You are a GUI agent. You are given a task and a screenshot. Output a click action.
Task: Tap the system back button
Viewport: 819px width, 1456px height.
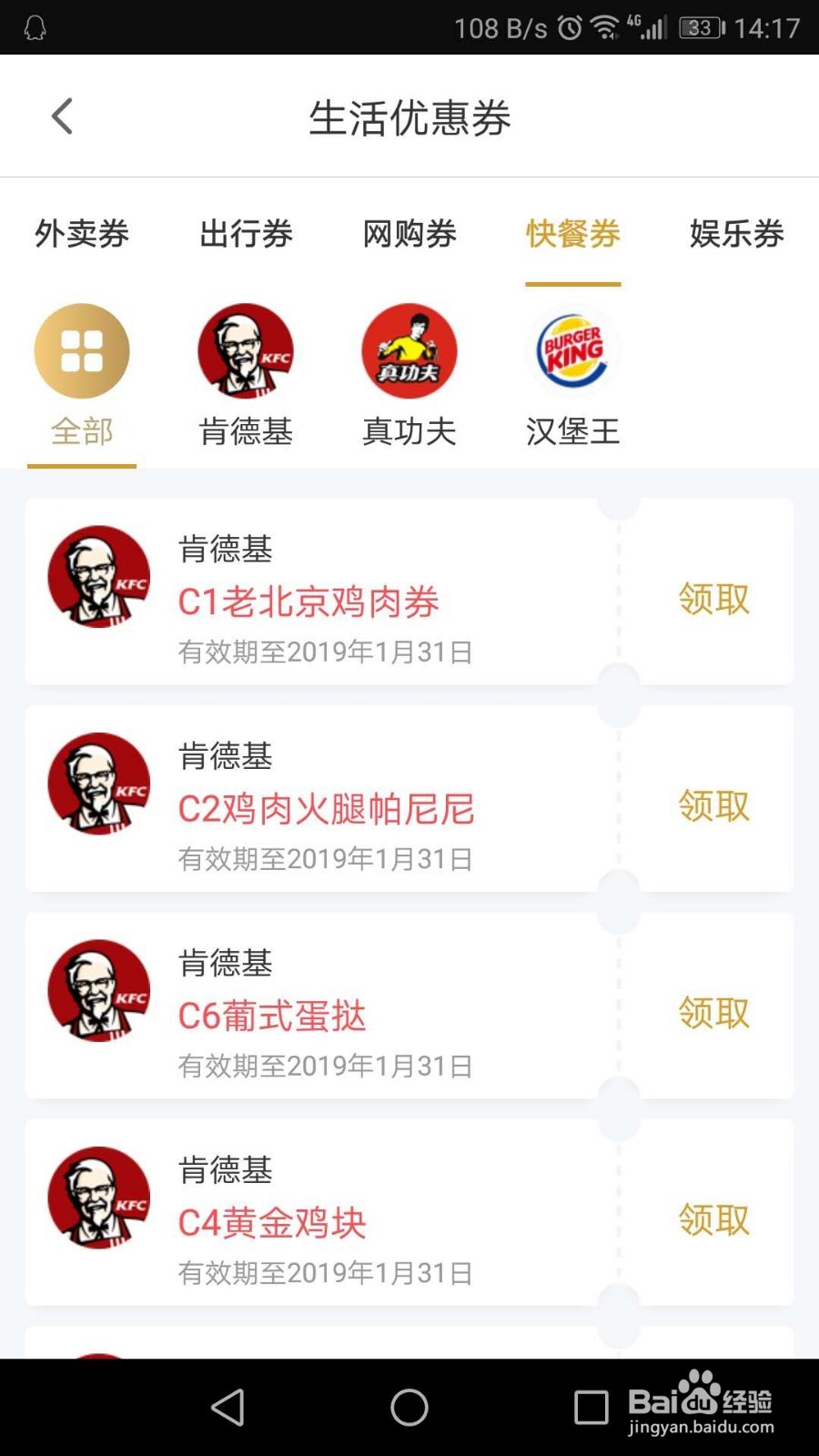(x=227, y=1407)
